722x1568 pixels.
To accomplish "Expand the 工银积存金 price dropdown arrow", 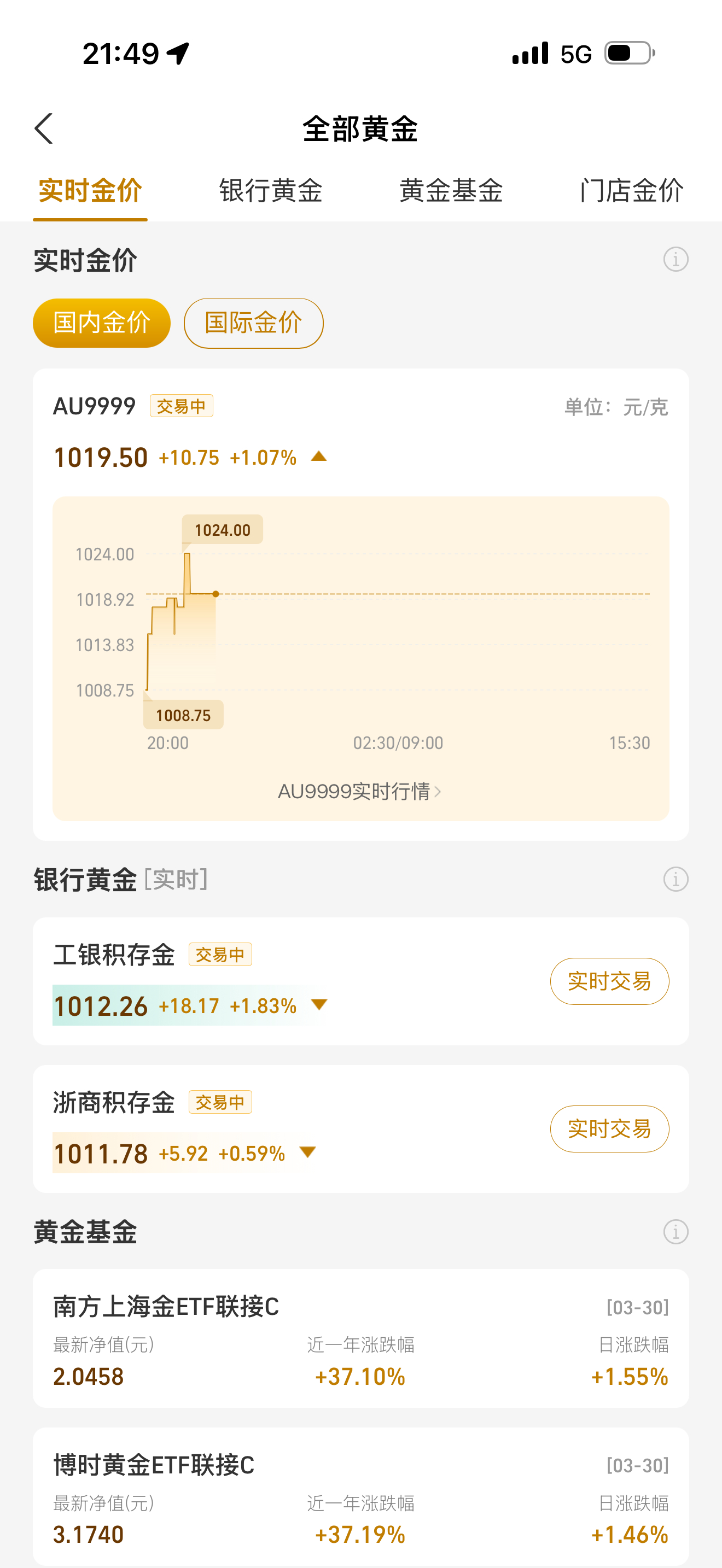I will point(319,1005).
